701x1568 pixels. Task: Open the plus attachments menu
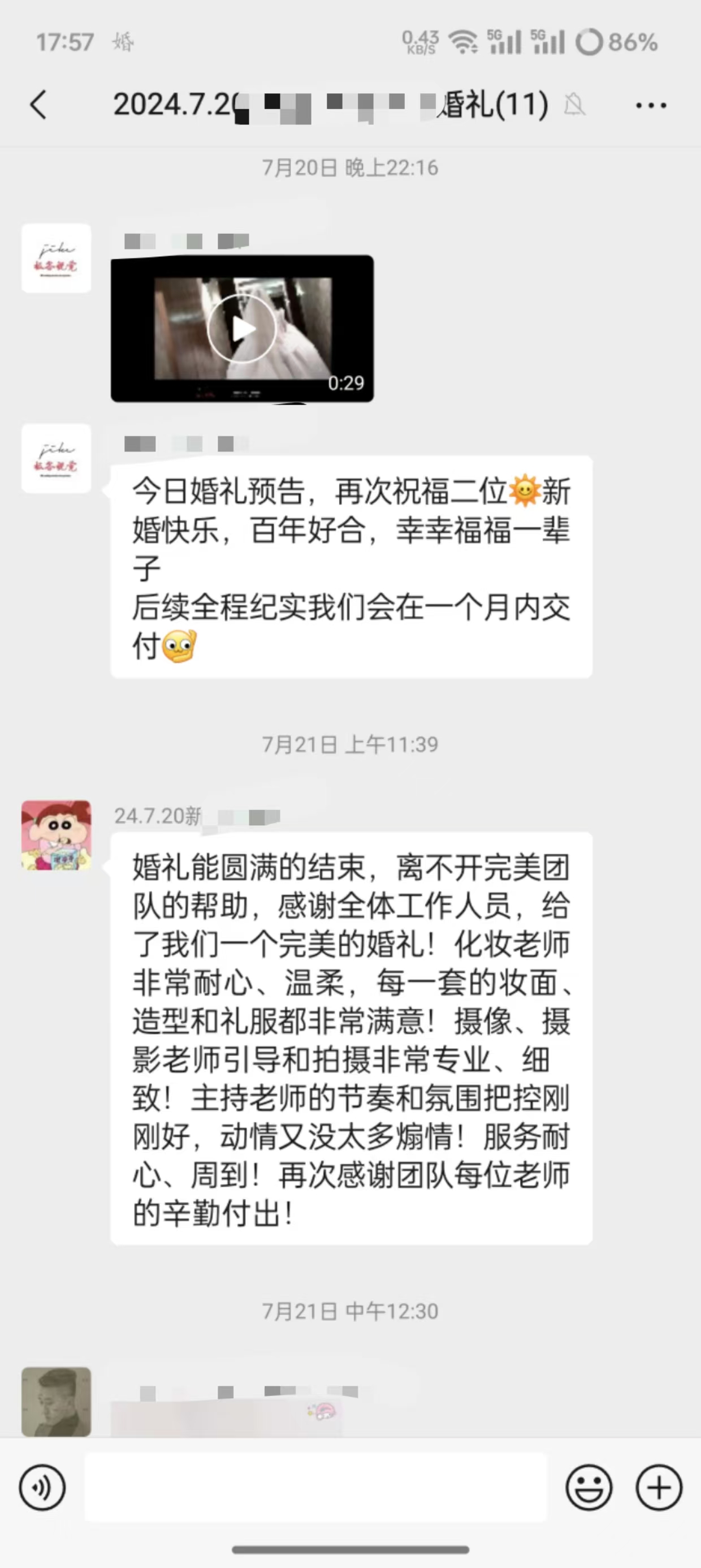(659, 1487)
